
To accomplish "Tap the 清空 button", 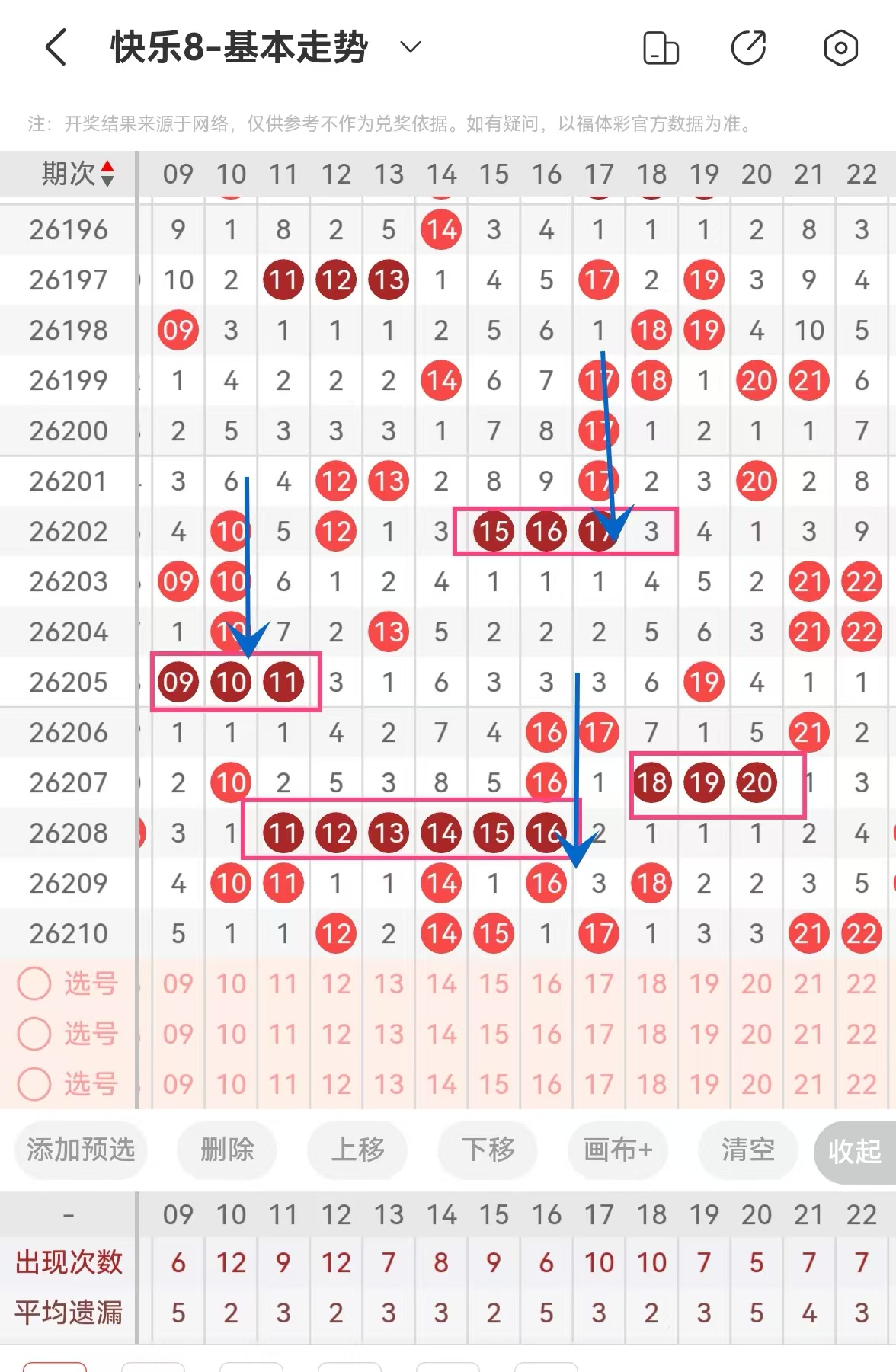I will (748, 1149).
